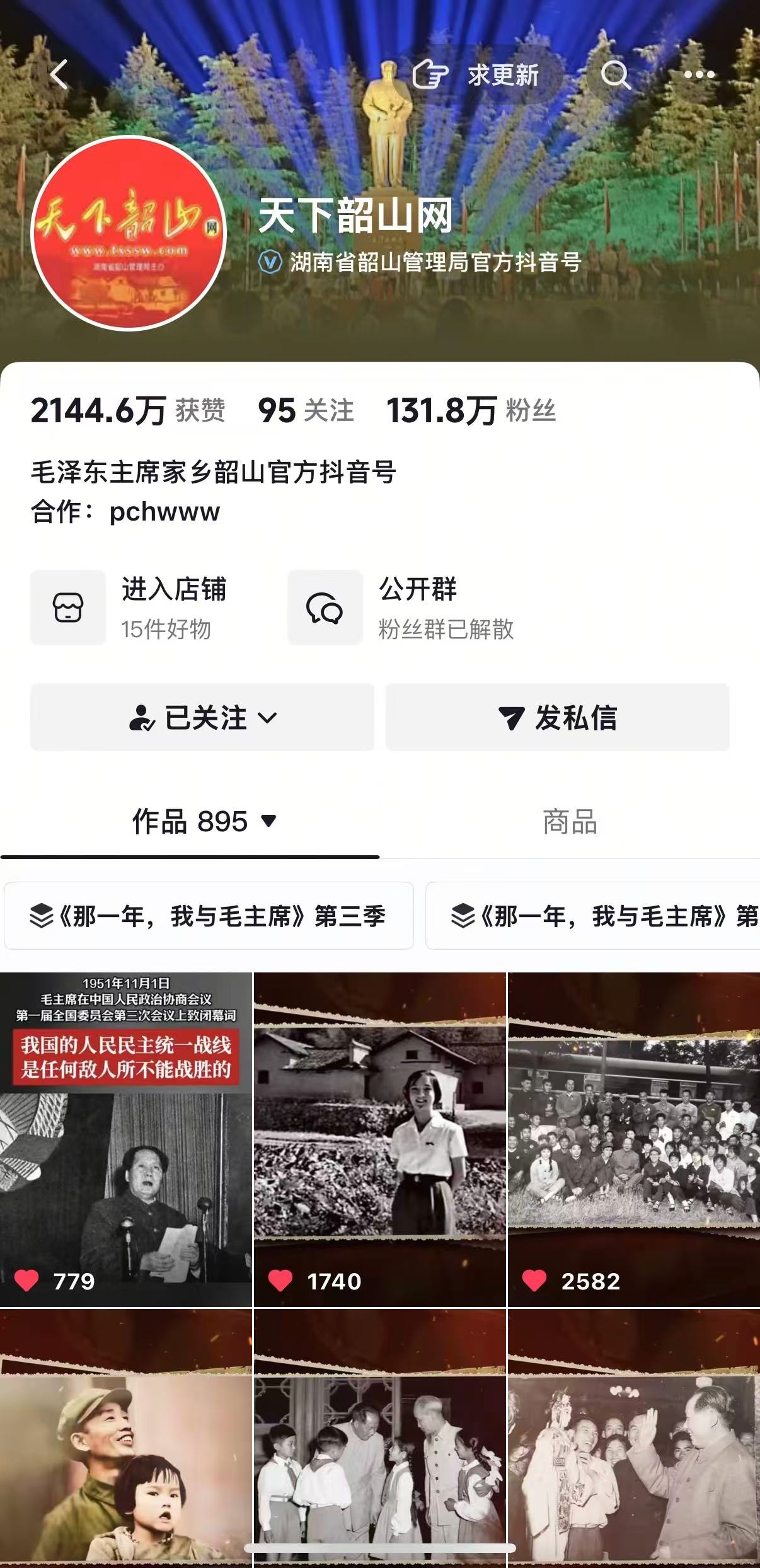Switch to the 作品 895 tab
Screen dimensions: 760x1568
190,822
